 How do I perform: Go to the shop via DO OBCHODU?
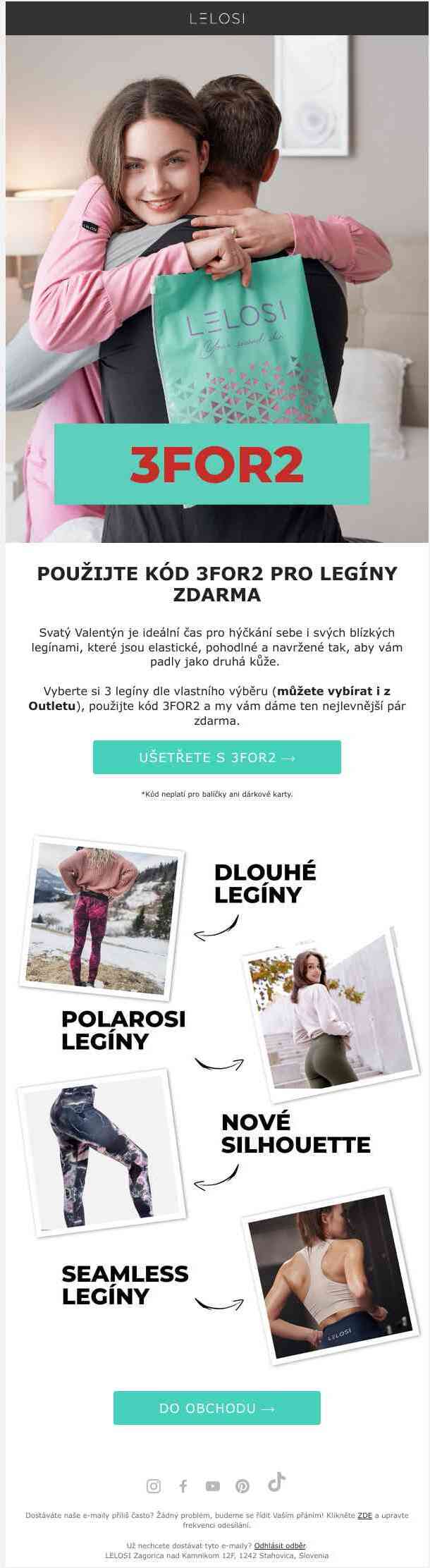[216, 1408]
